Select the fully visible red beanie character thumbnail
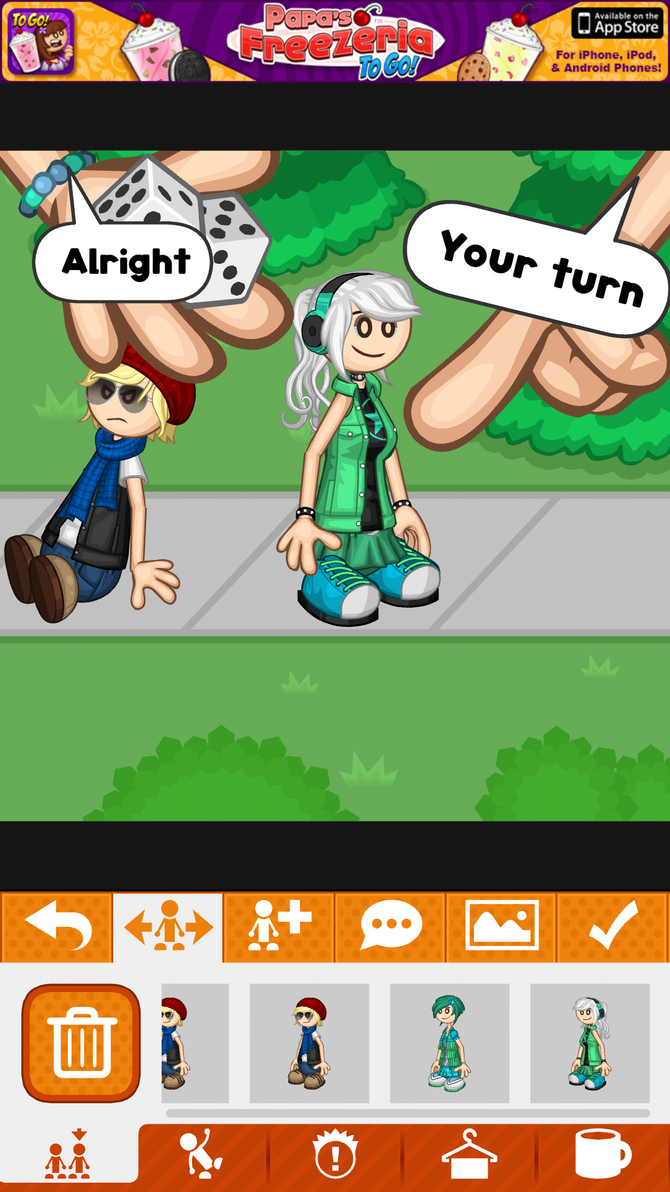 (x=309, y=1043)
